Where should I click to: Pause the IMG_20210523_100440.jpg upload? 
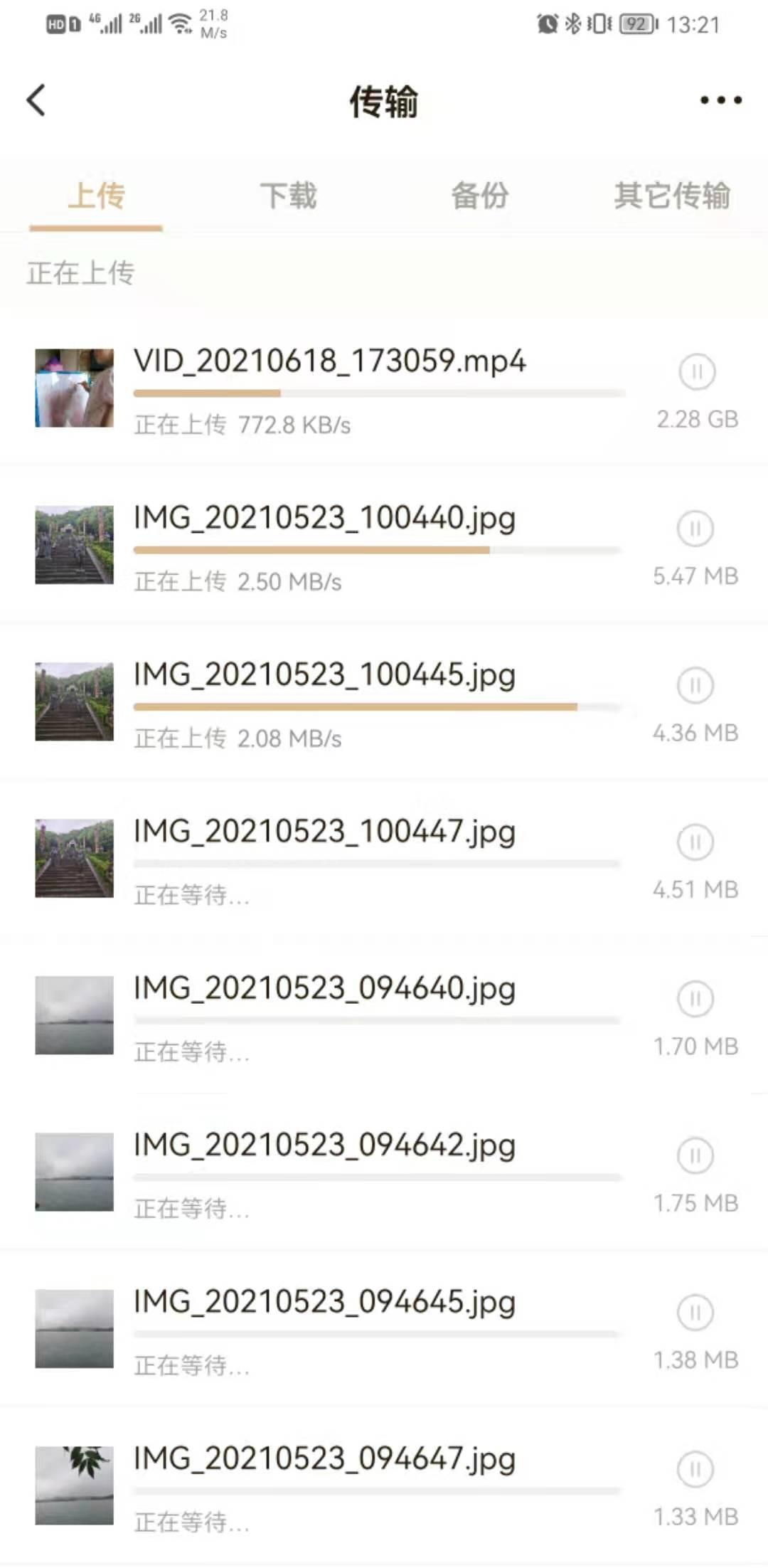coord(695,529)
